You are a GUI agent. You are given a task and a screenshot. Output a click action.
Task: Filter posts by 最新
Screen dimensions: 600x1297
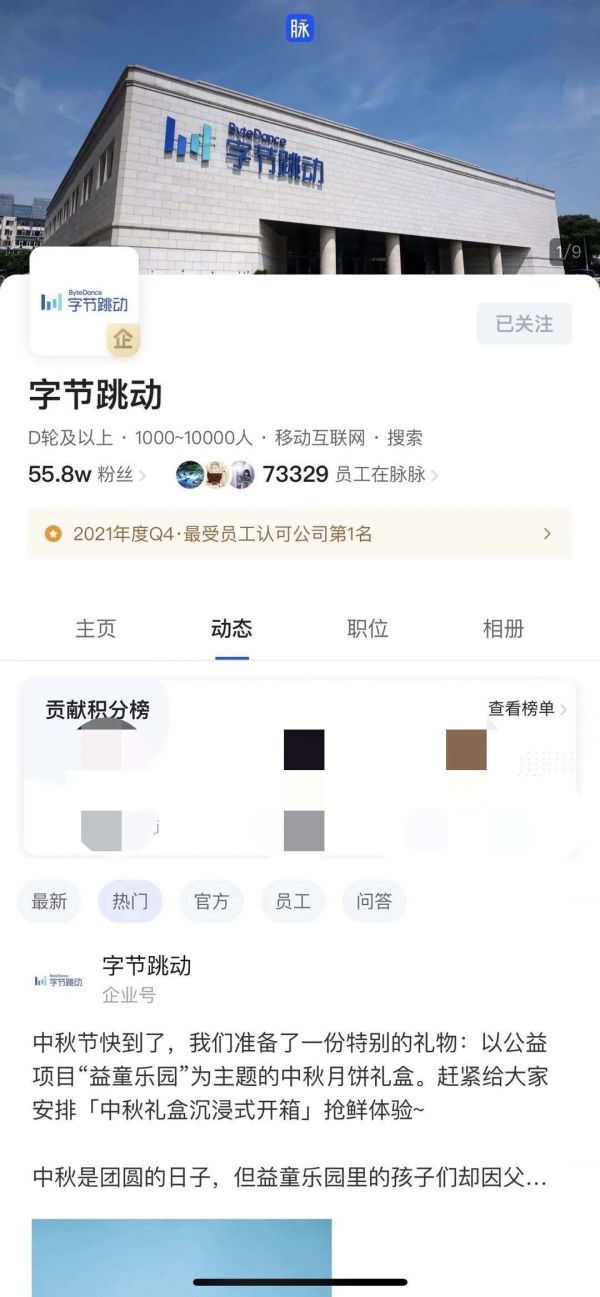click(x=49, y=901)
